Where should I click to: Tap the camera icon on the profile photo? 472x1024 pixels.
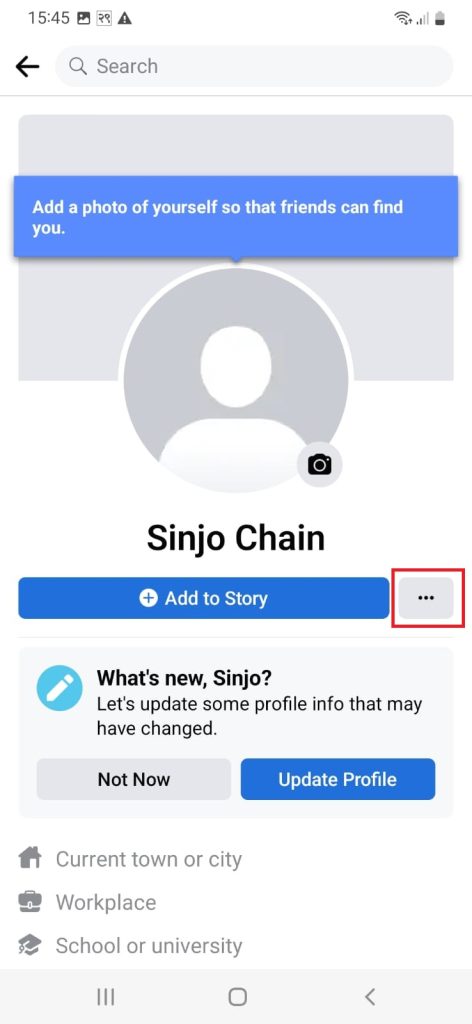tap(319, 465)
